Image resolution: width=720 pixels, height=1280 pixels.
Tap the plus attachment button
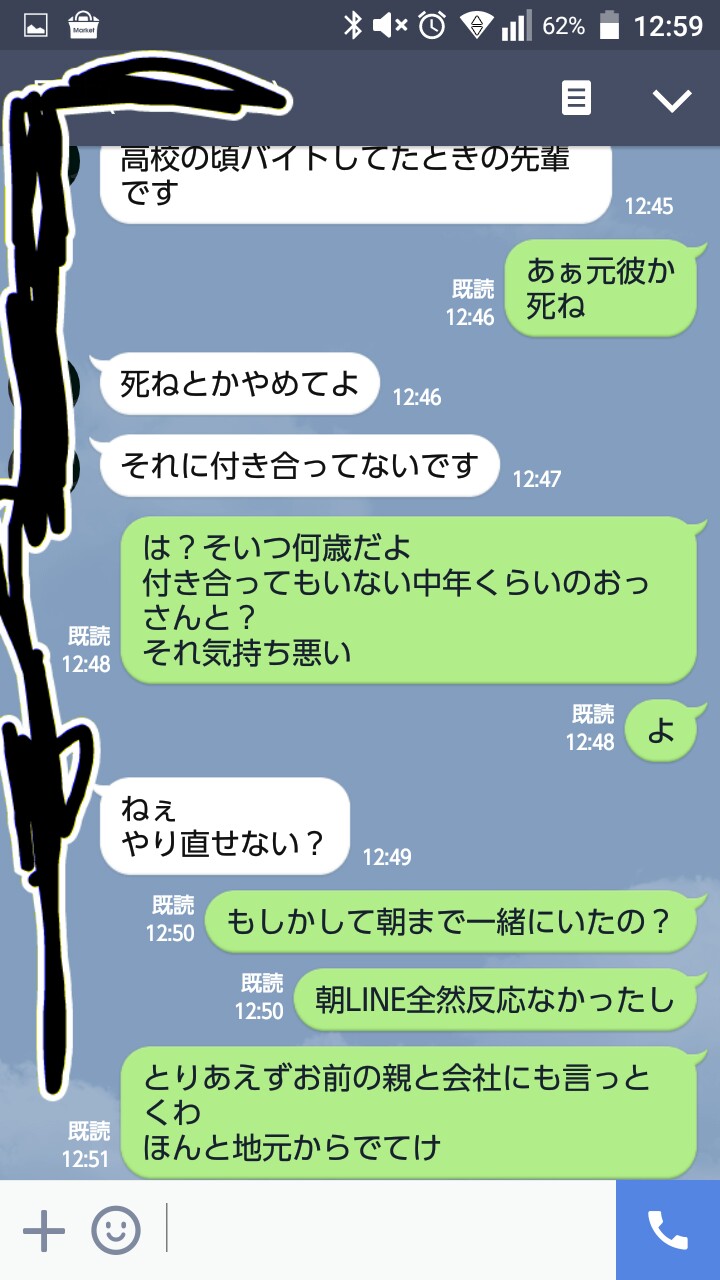pyautogui.click(x=43, y=1230)
